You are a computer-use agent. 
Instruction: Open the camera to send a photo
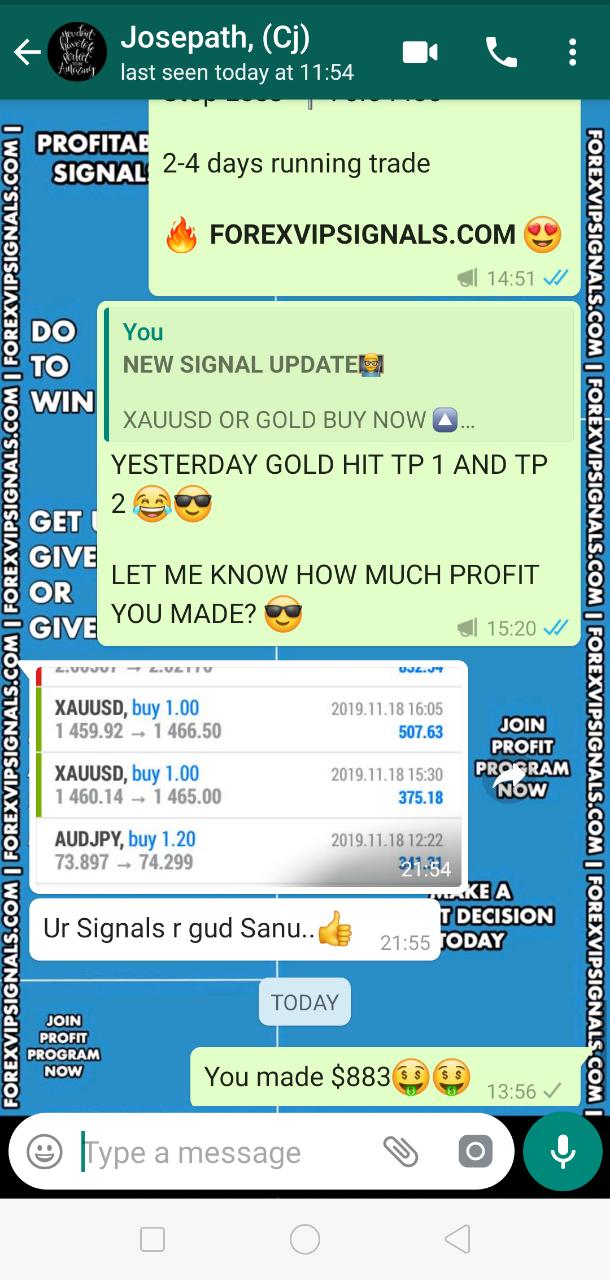(475, 1152)
